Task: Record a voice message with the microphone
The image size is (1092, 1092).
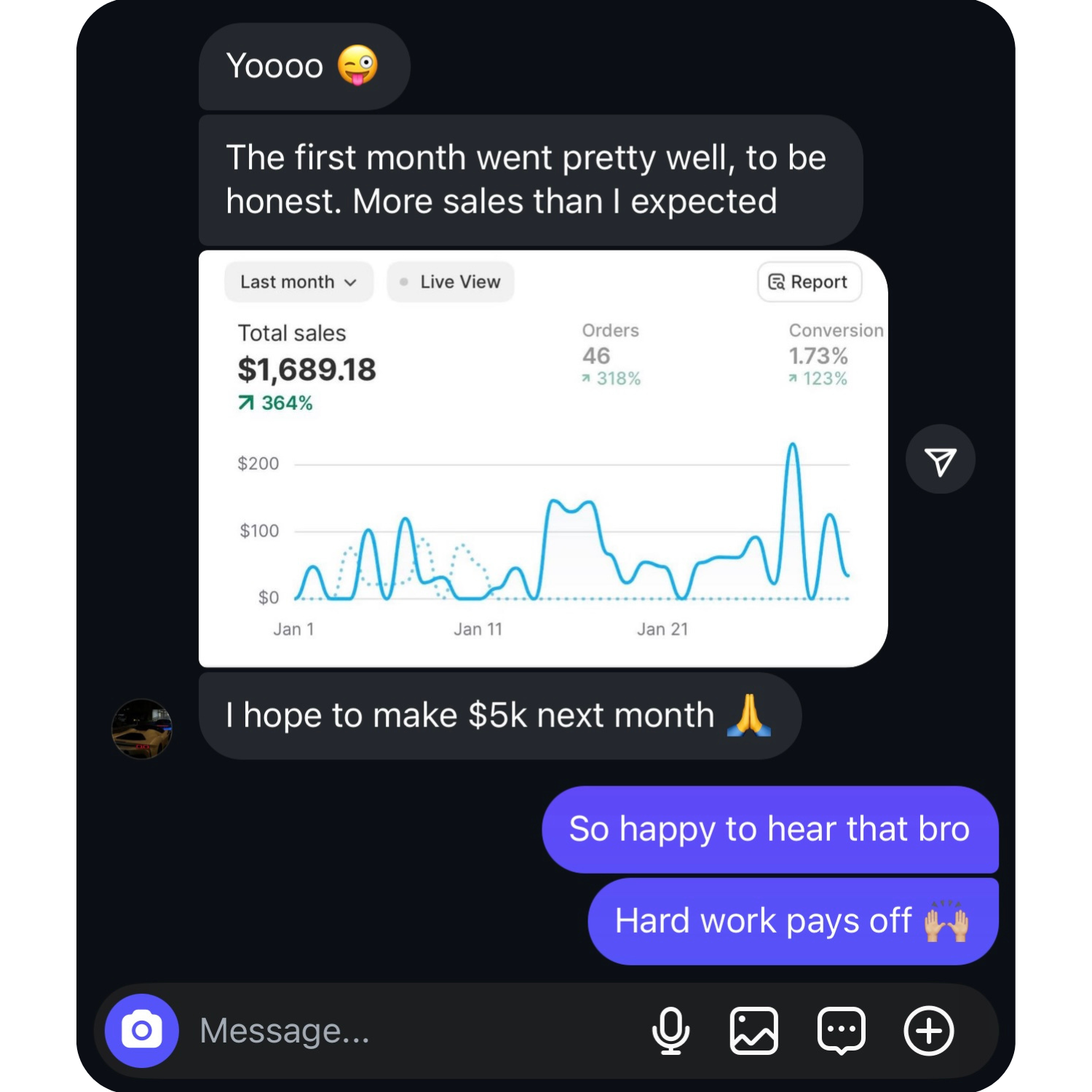Action: (670, 1030)
